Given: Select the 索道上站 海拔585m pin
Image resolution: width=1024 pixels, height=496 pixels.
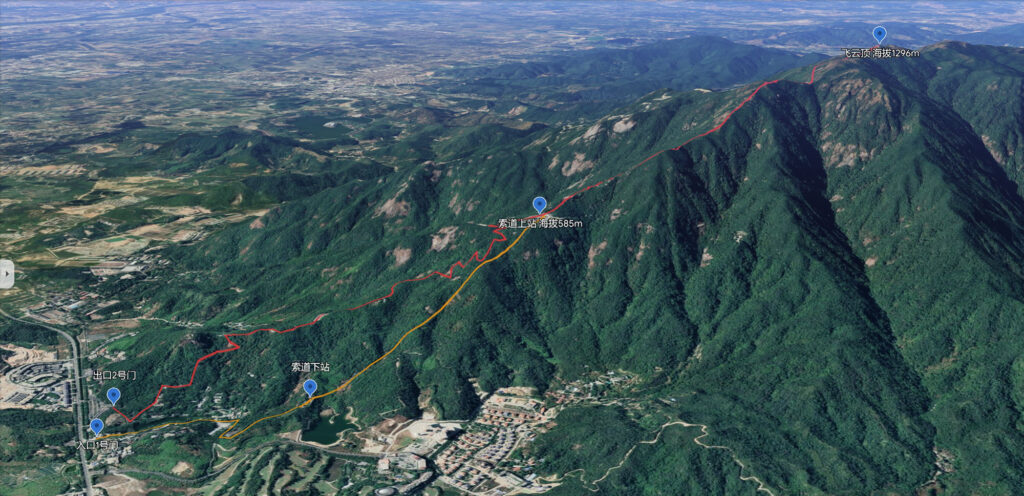Looking at the screenshot, I should coord(540,204).
